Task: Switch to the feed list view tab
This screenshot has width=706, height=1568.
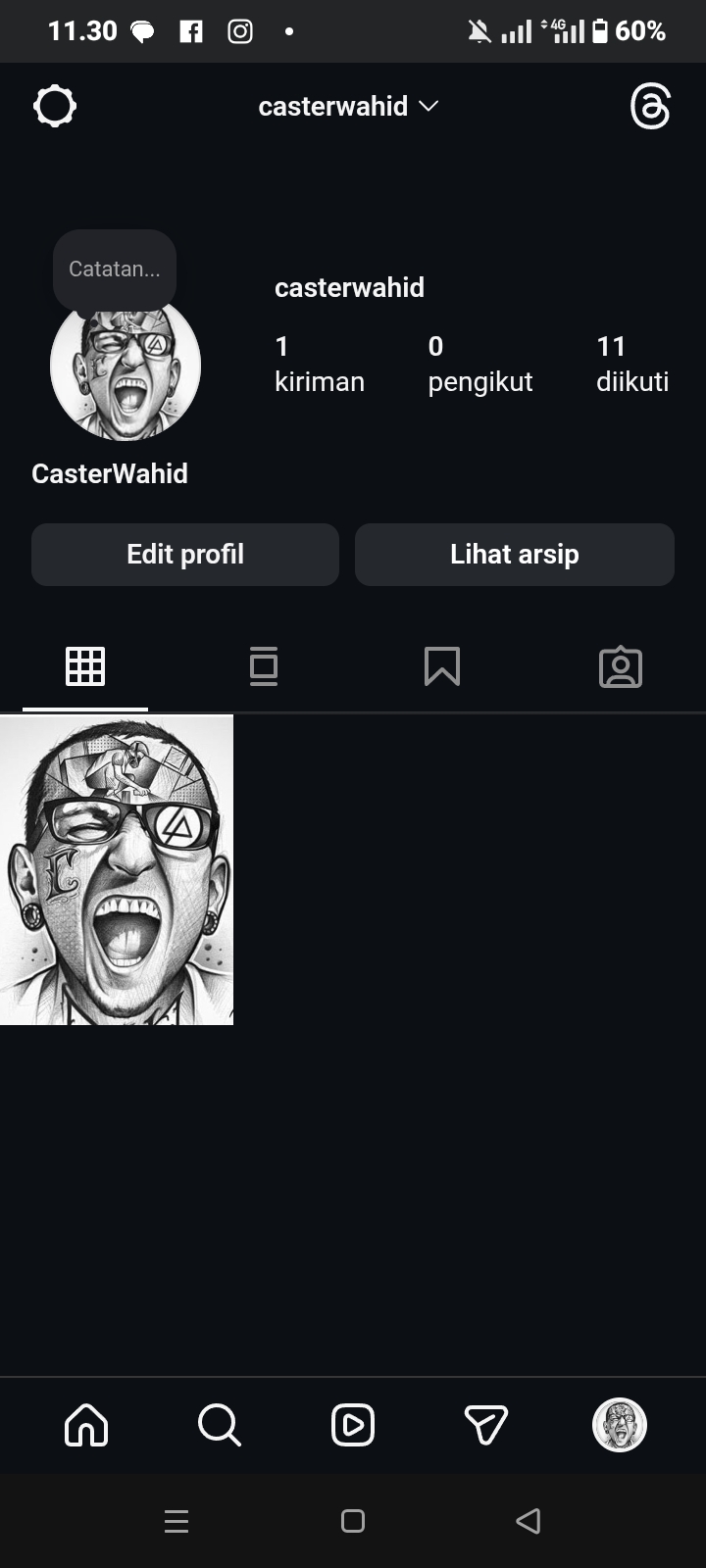Action: point(264,667)
